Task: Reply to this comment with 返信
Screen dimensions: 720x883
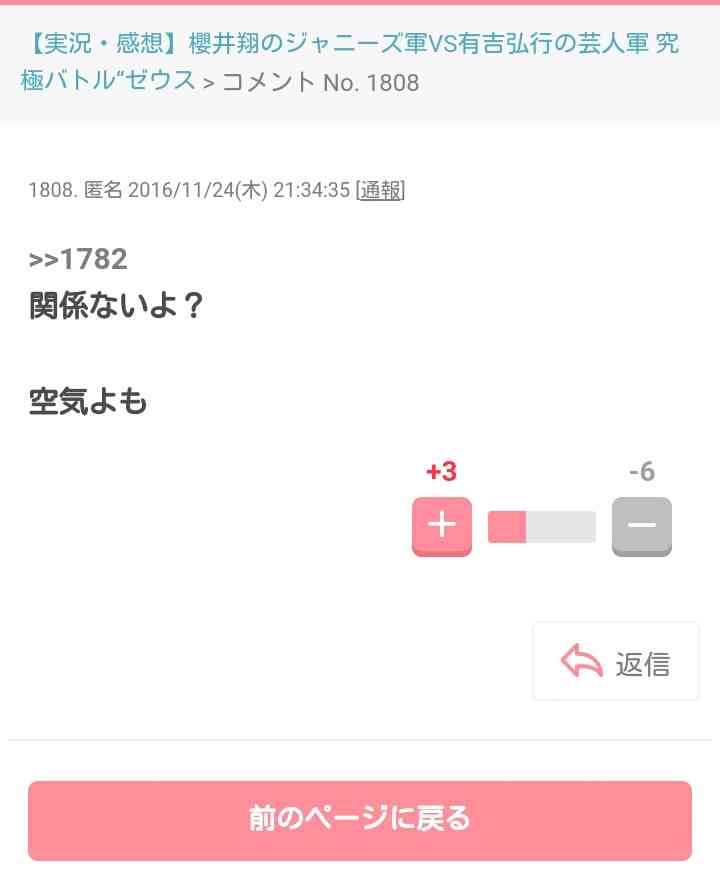Action: coord(616,662)
